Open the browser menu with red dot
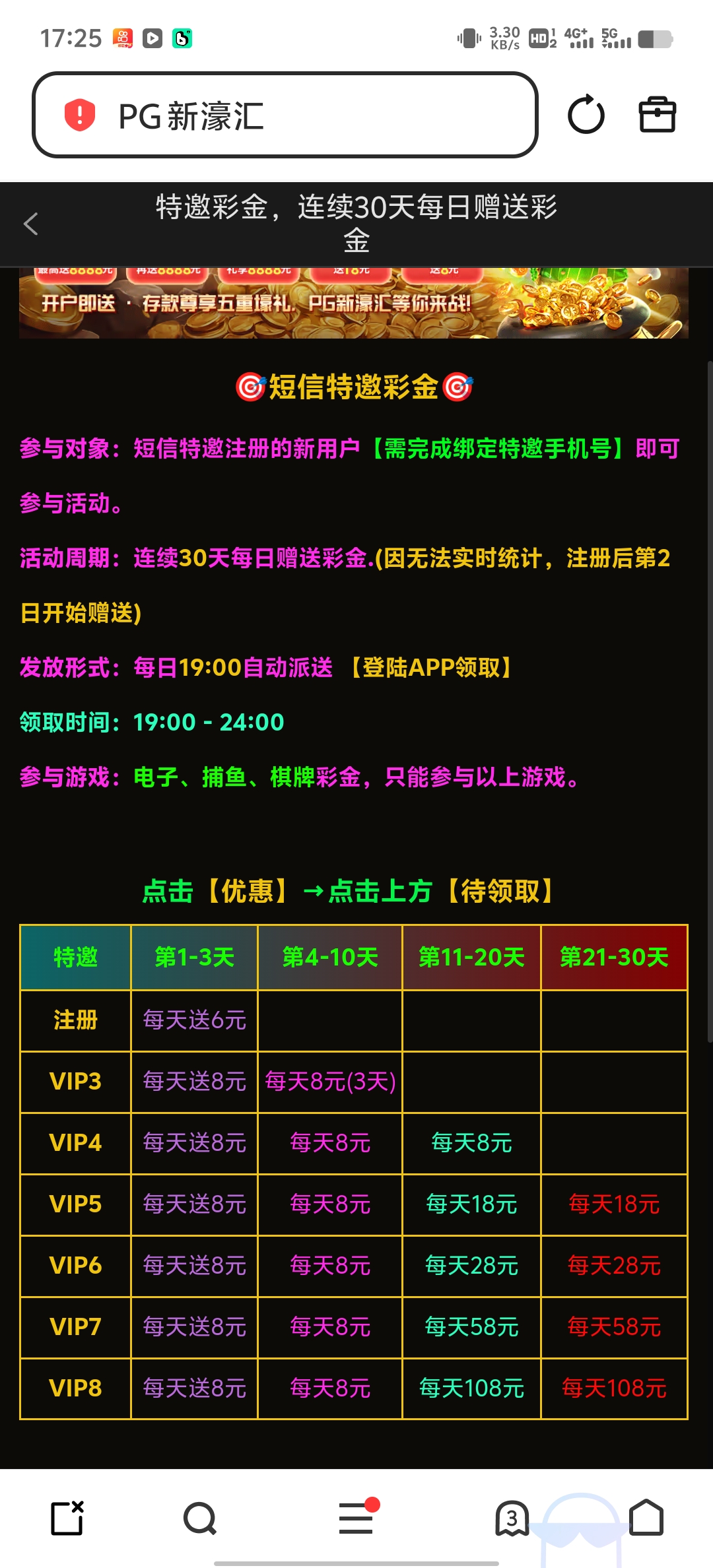The width and height of the screenshot is (713, 1568). point(356,1518)
